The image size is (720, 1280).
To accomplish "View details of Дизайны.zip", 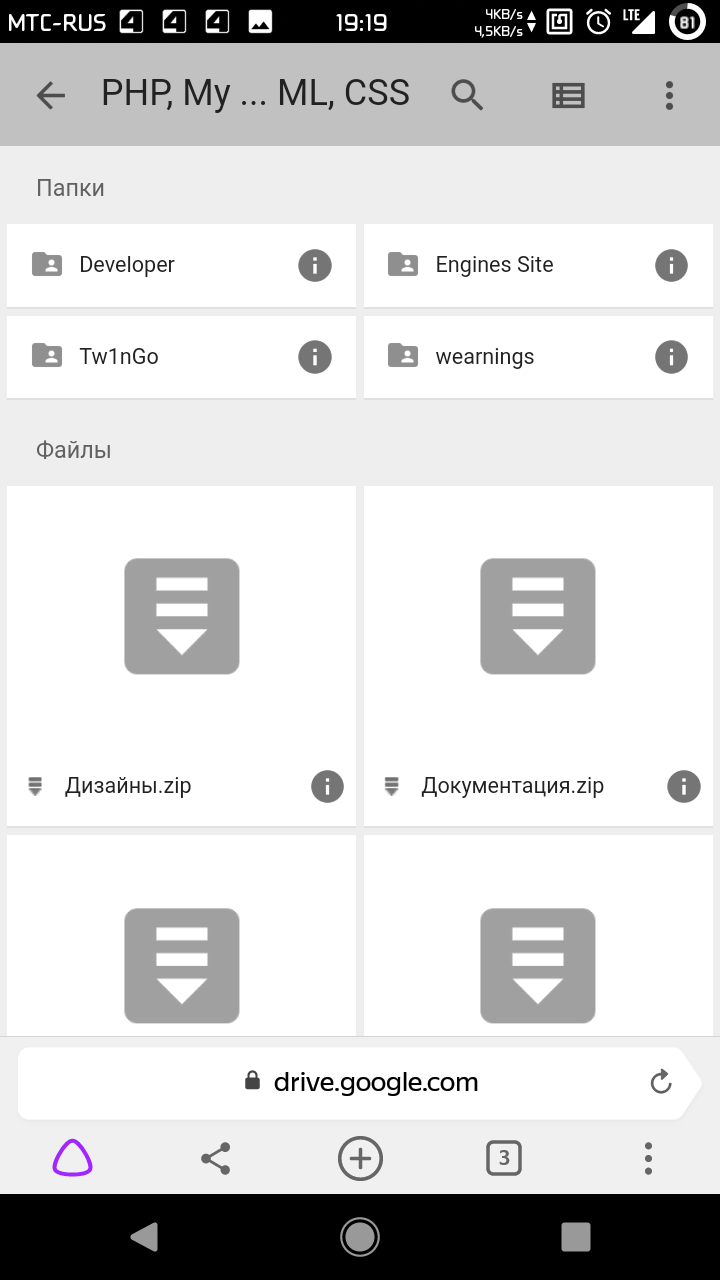I will [x=327, y=786].
